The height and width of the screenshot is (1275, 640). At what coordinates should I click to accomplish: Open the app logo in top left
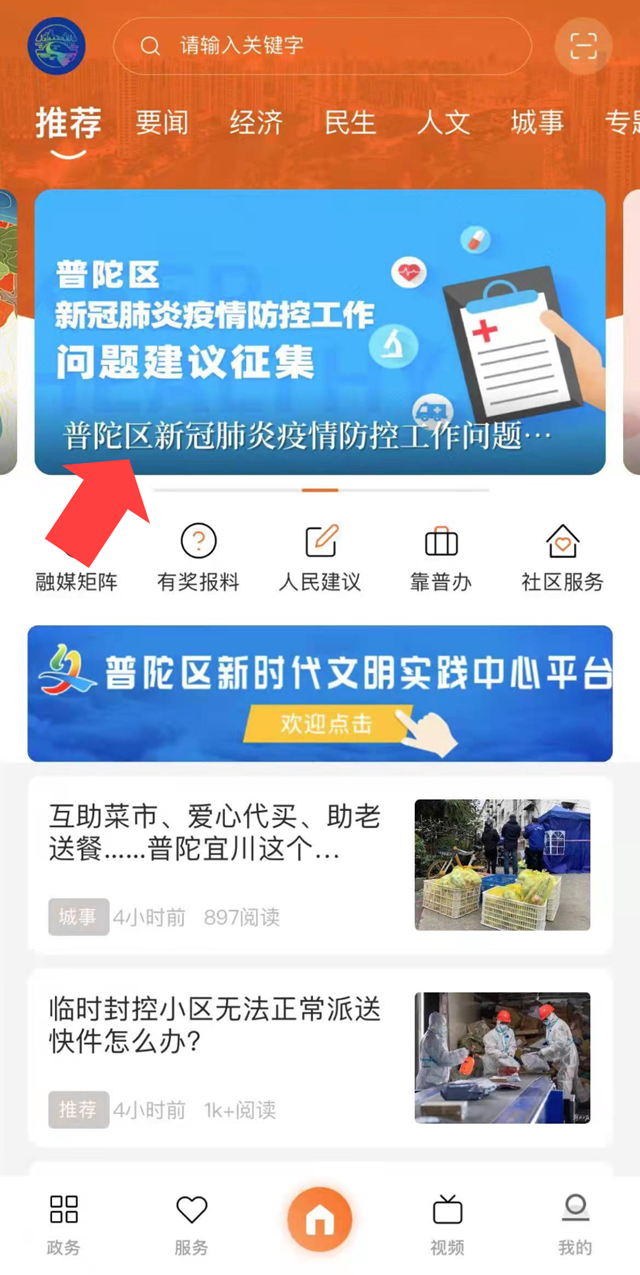(x=57, y=46)
